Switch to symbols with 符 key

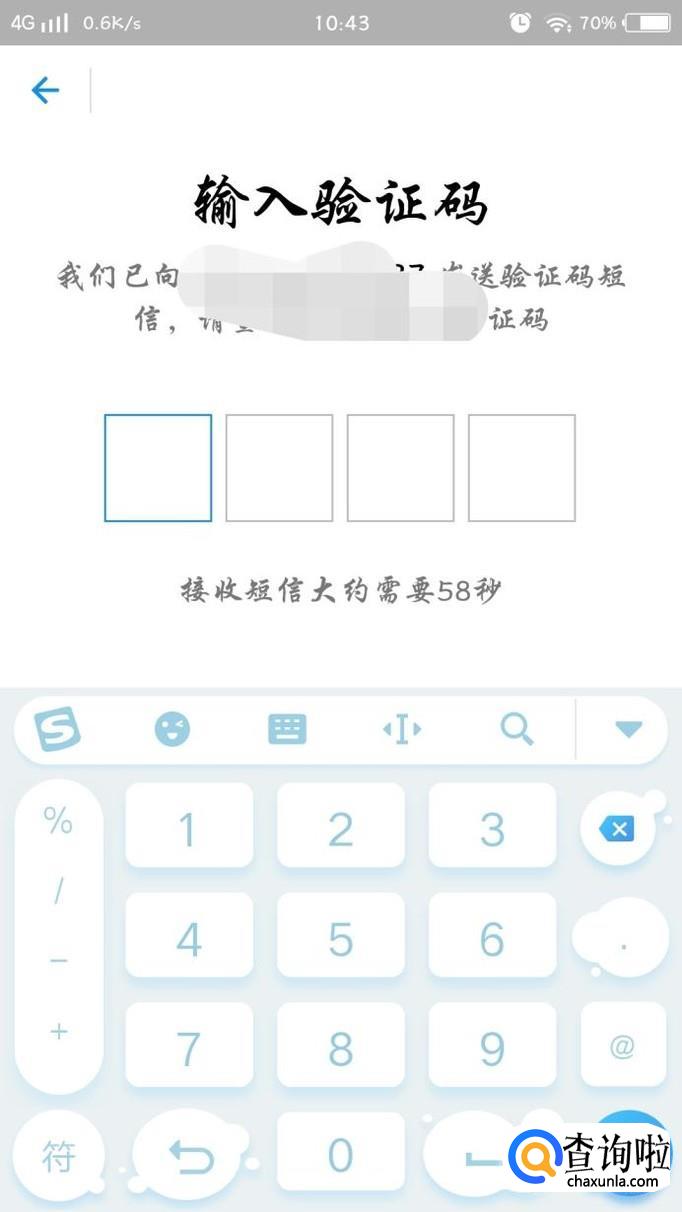pyautogui.click(x=59, y=1157)
